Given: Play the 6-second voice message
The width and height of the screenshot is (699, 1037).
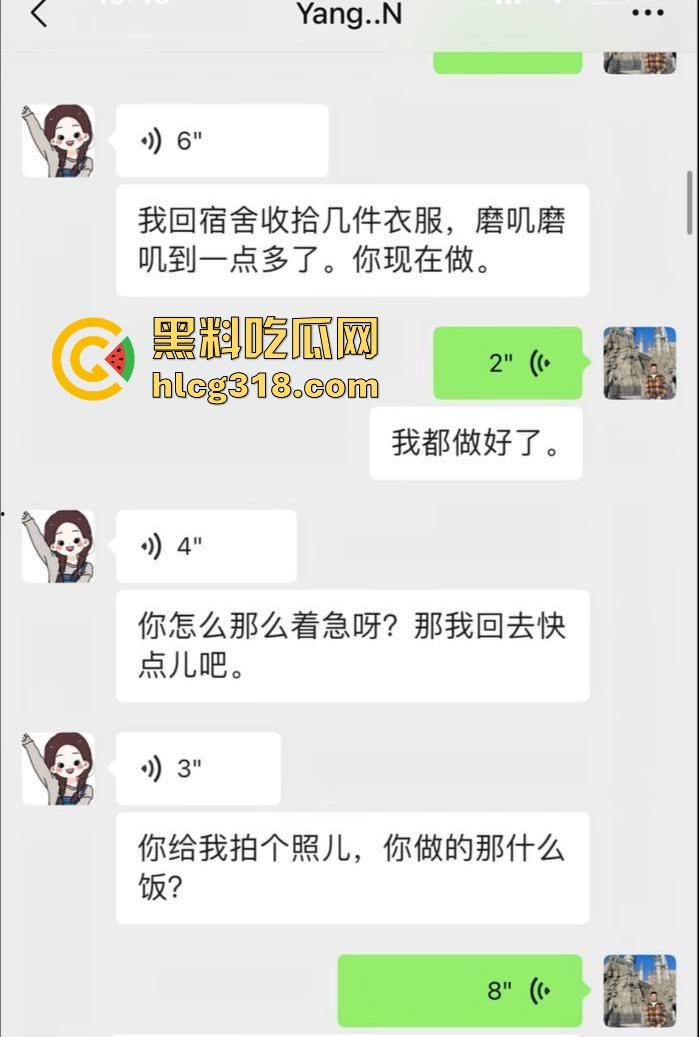Looking at the screenshot, I should 221,141.
